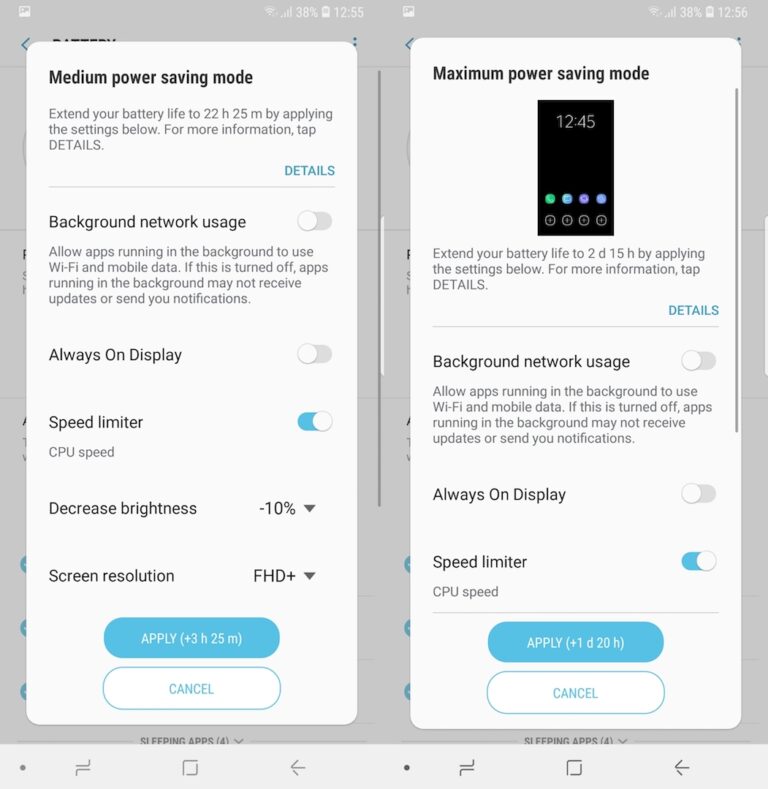This screenshot has width=768, height=789.
Task: Toggle Always On Display in Medium power saving
Action: 314,354
